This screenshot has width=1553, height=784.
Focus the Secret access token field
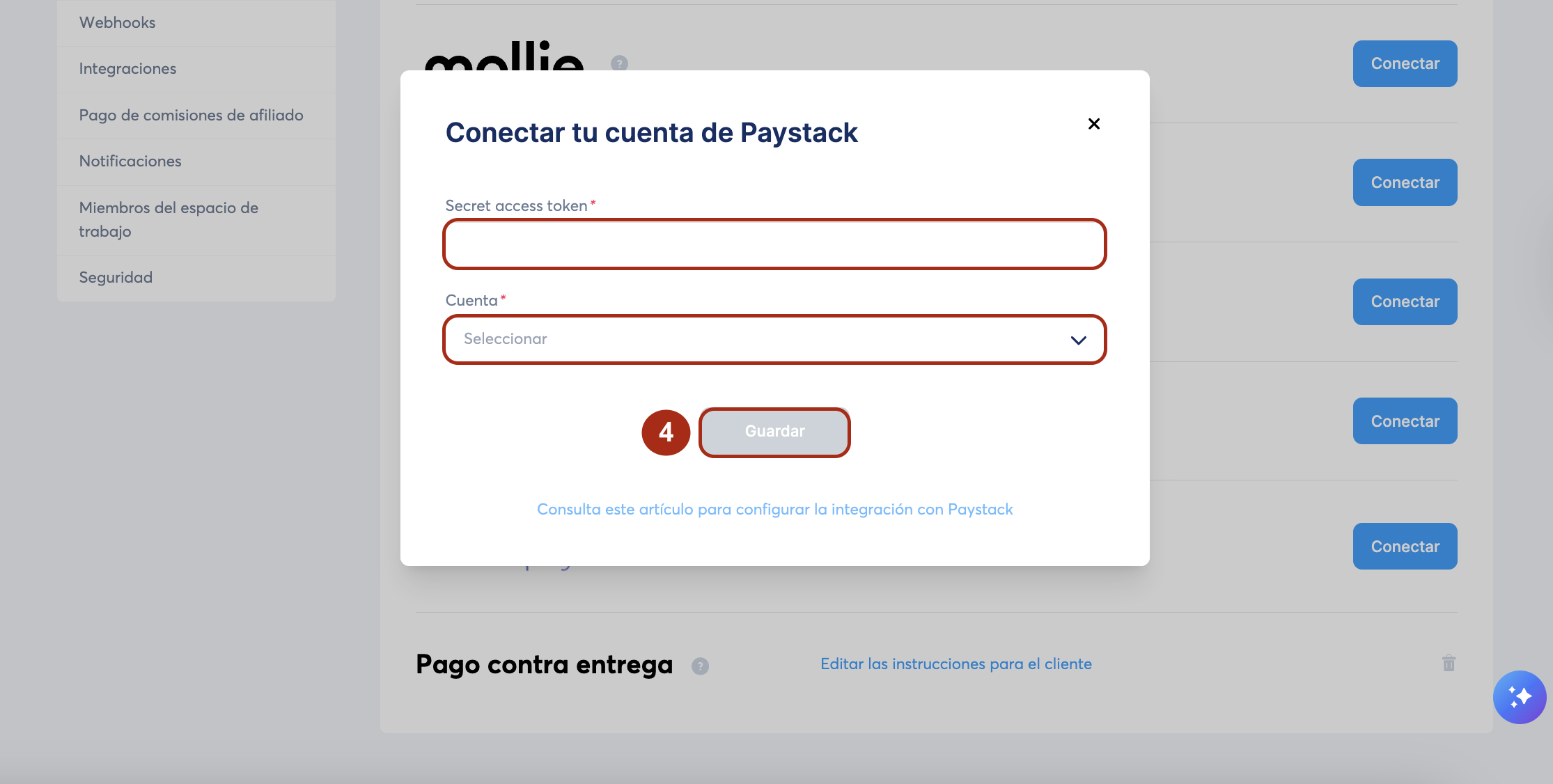[x=774, y=244]
